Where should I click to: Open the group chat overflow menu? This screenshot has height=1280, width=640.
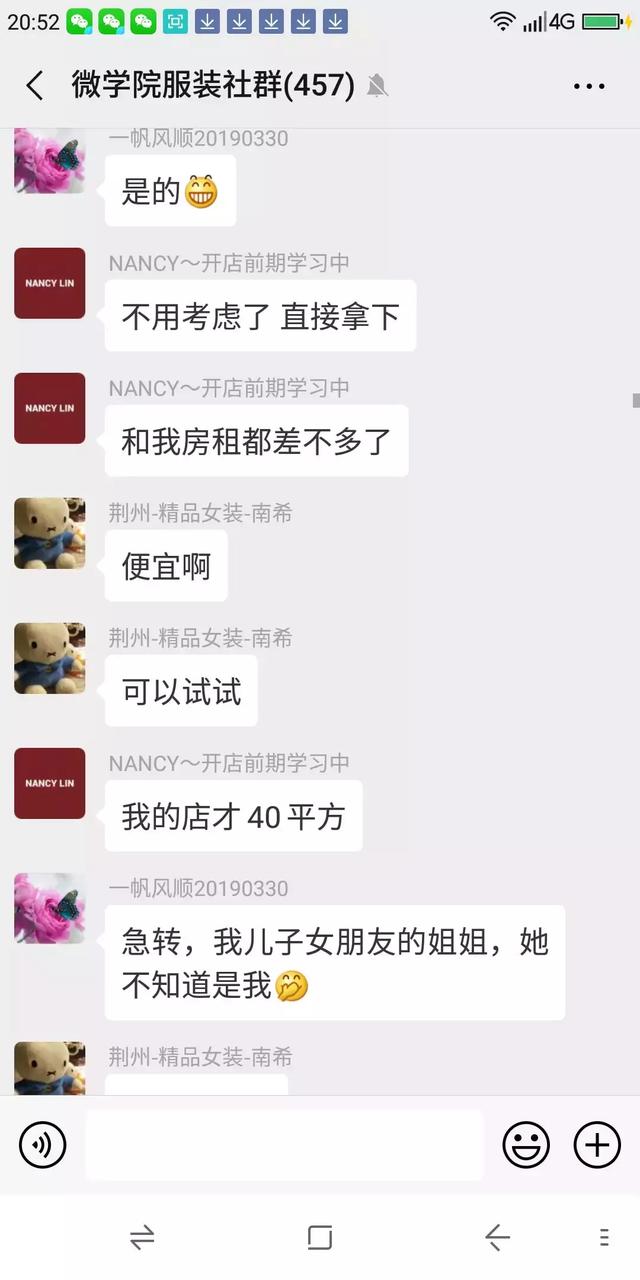pos(589,87)
